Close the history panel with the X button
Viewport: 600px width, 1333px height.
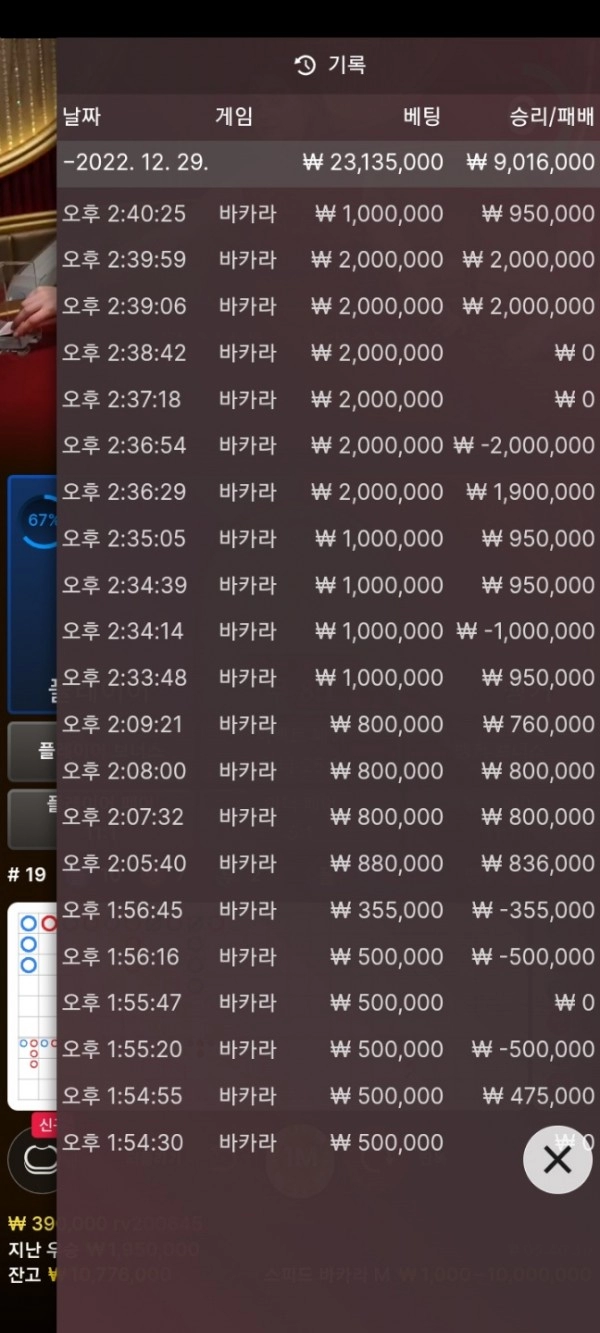(558, 1159)
